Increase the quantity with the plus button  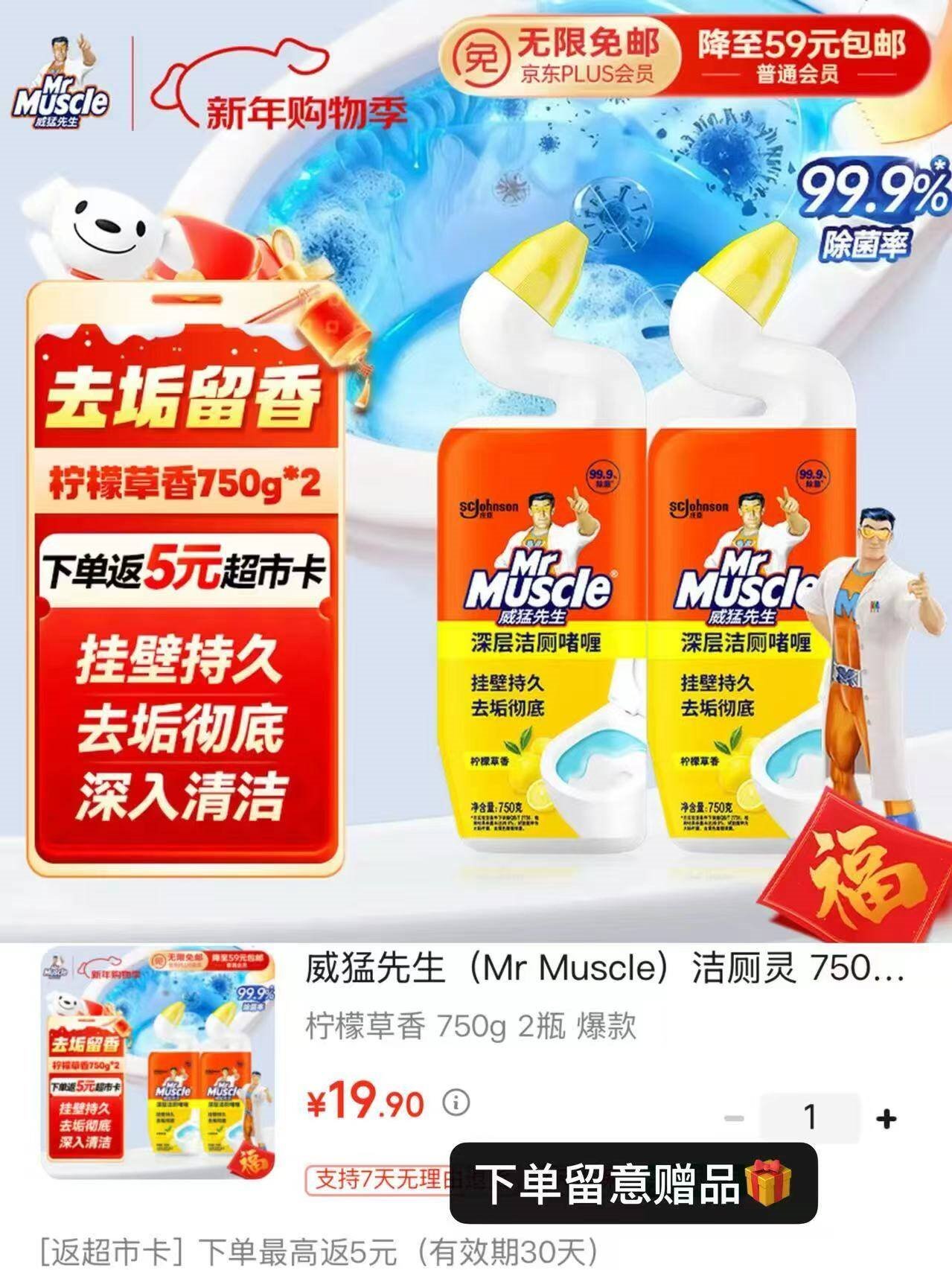886,1118
